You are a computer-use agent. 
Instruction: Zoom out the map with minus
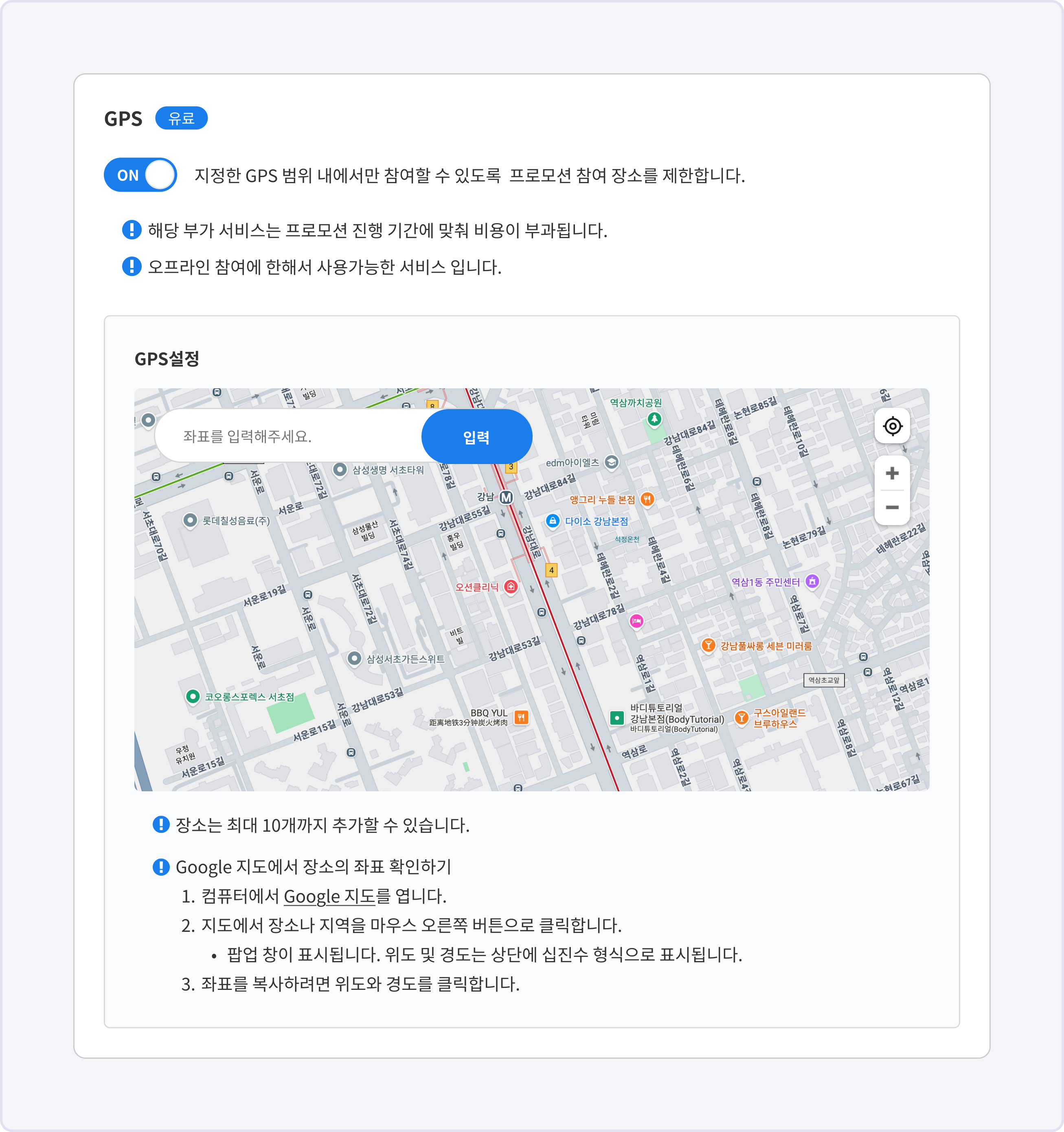pyautogui.click(x=892, y=507)
